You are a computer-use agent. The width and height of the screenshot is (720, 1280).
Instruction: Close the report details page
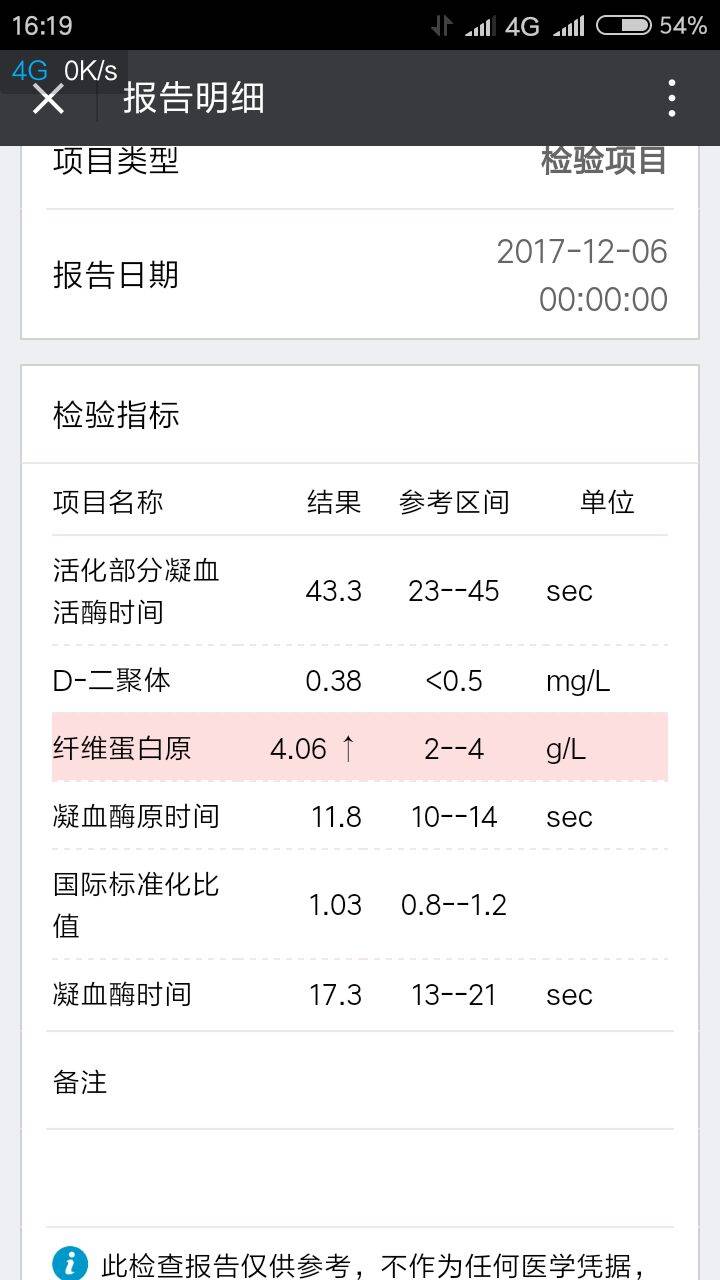coord(48,99)
